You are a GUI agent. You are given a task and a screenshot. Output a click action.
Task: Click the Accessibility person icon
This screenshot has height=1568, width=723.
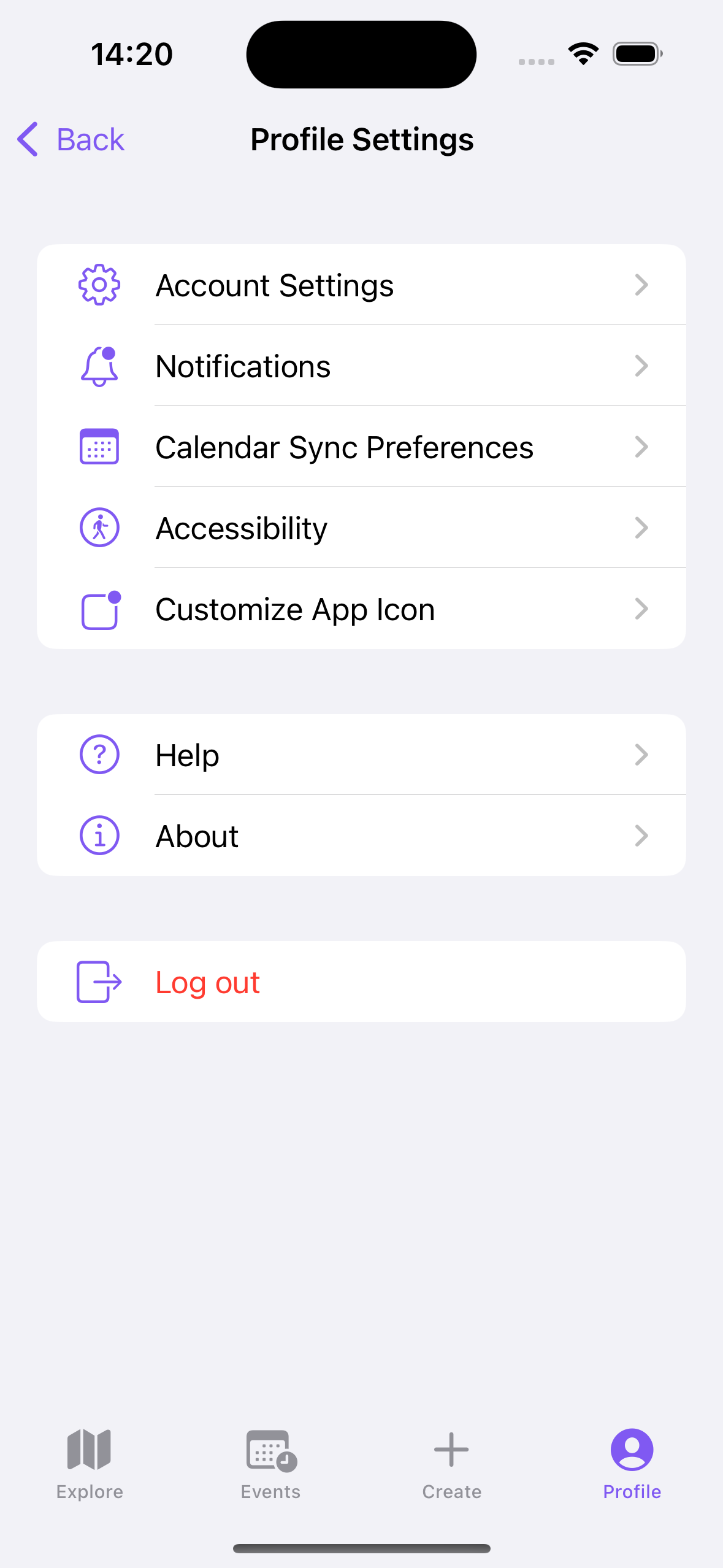click(x=99, y=528)
